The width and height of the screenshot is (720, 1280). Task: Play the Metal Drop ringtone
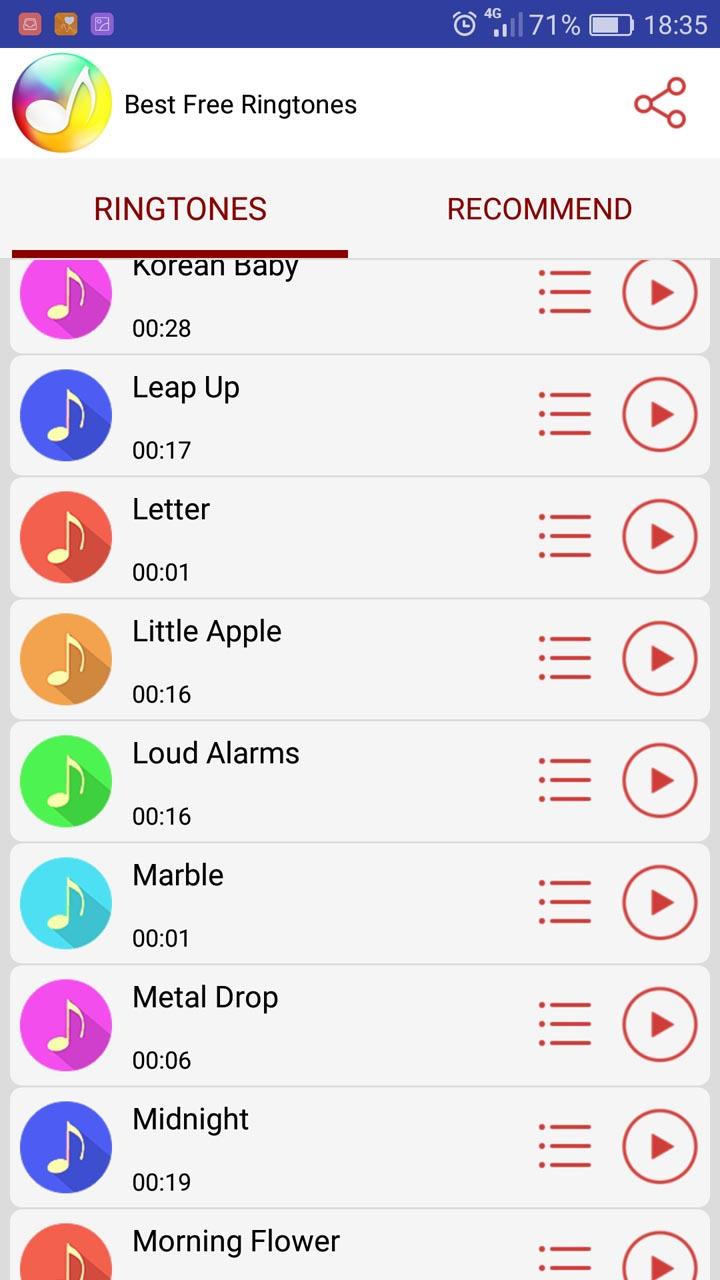tap(660, 1025)
